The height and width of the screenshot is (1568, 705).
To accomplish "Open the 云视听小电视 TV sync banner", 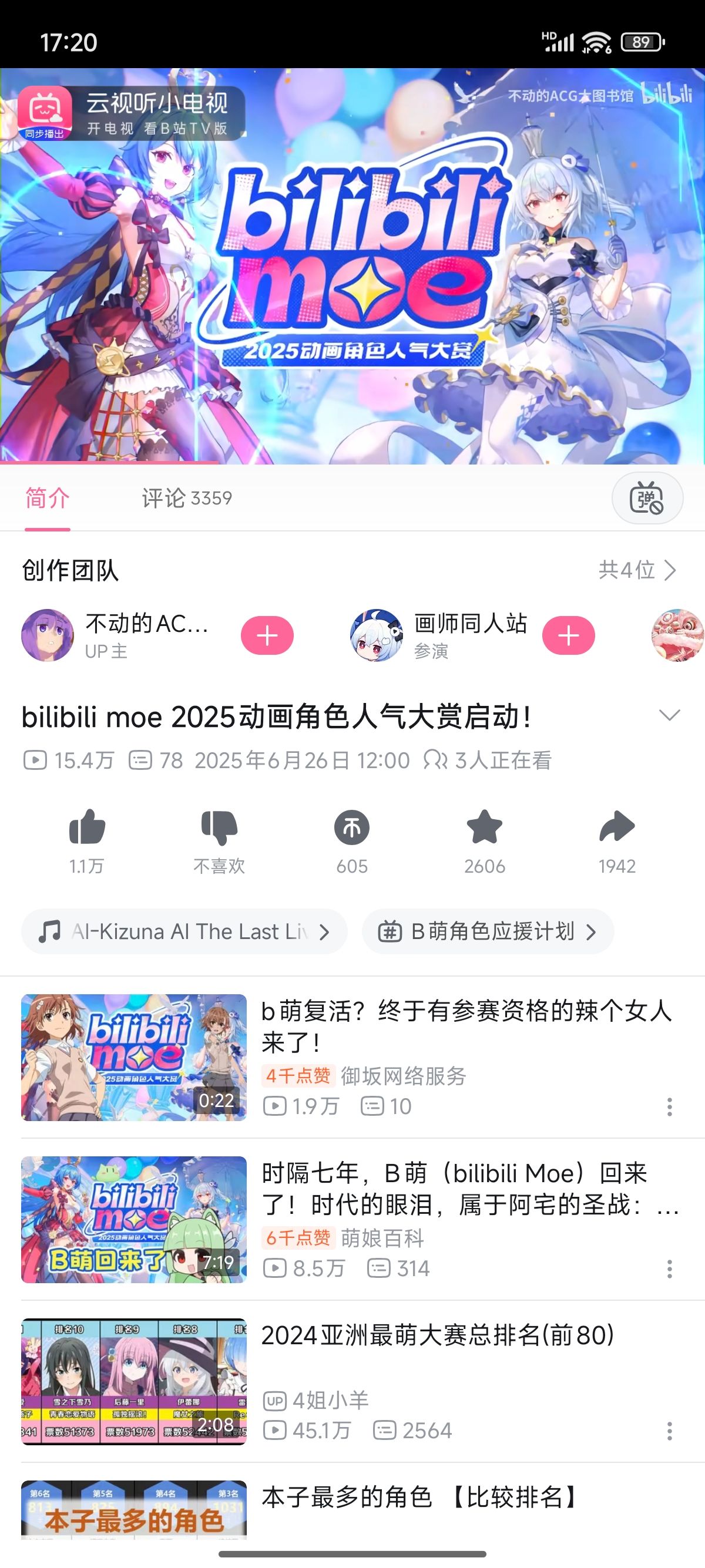I will 131,113.
